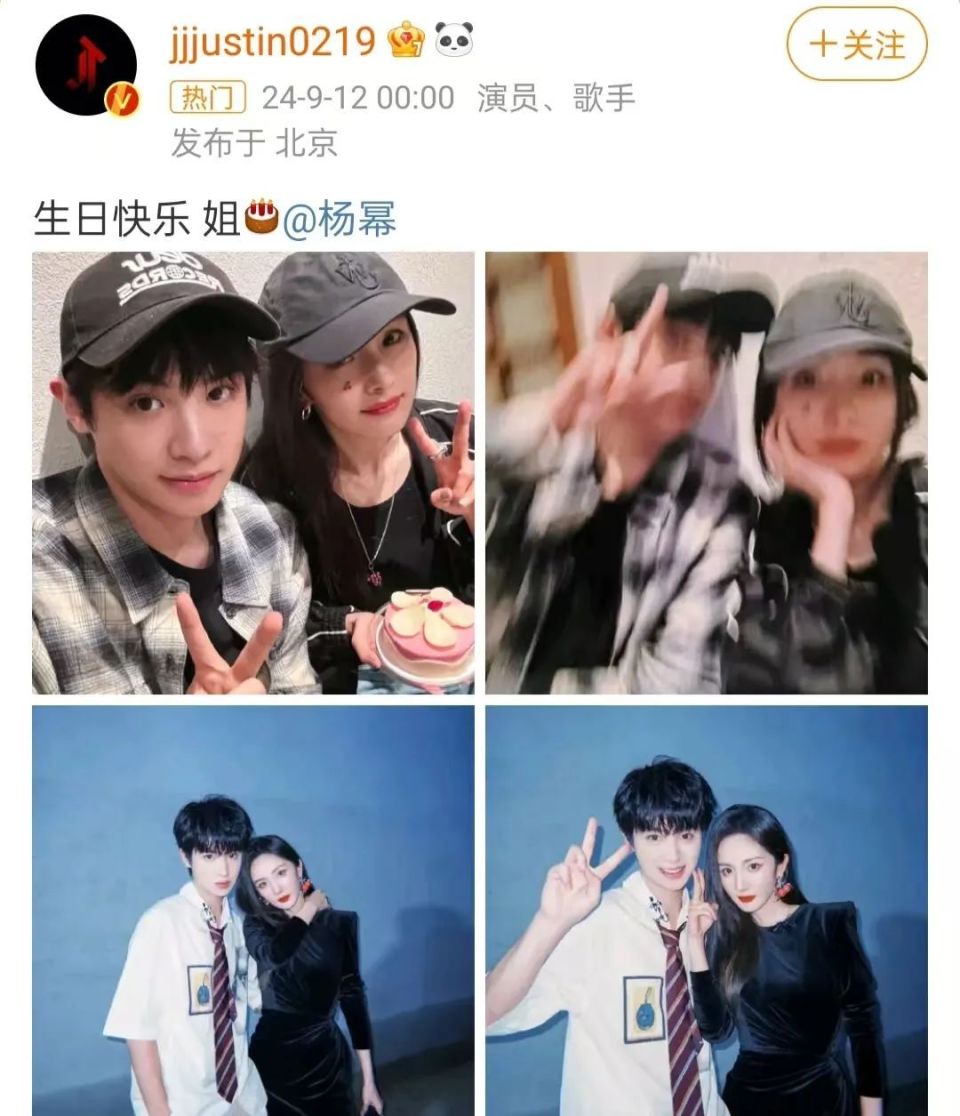View the blurry selfie photo with caps

[706, 473]
